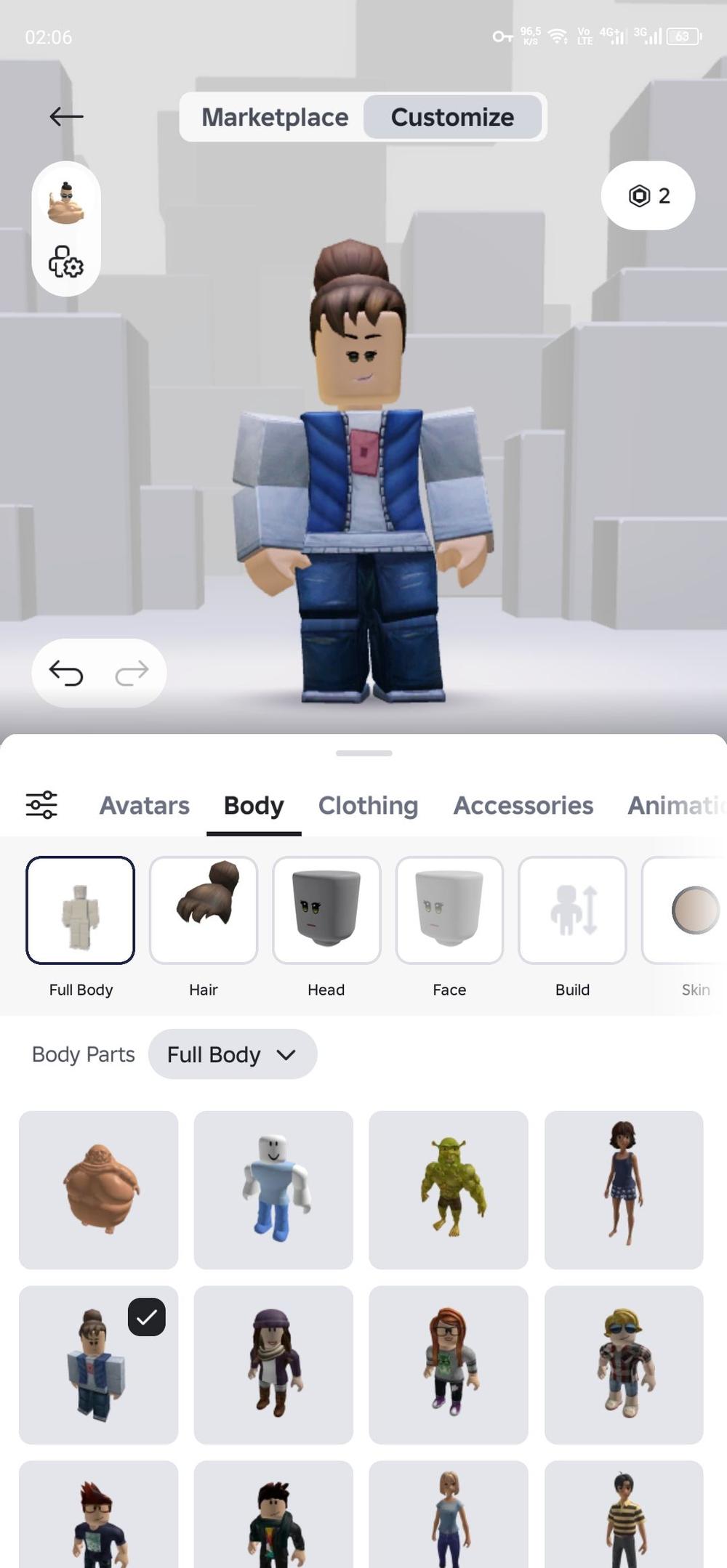This screenshot has height=1568, width=727.
Task: Undo the last avatar change
Action: pyautogui.click(x=66, y=673)
